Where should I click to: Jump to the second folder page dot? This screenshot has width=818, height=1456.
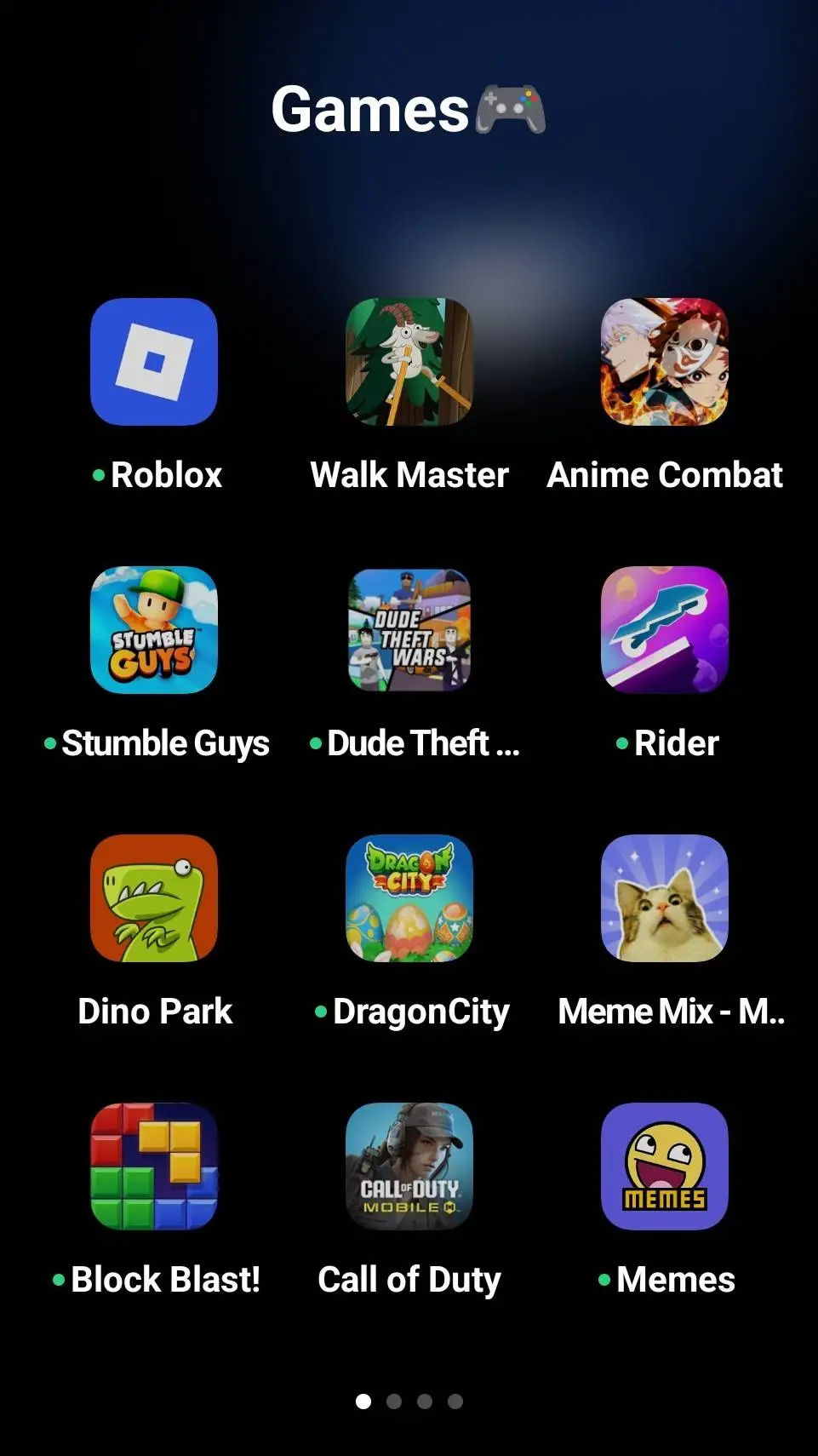(x=394, y=1402)
